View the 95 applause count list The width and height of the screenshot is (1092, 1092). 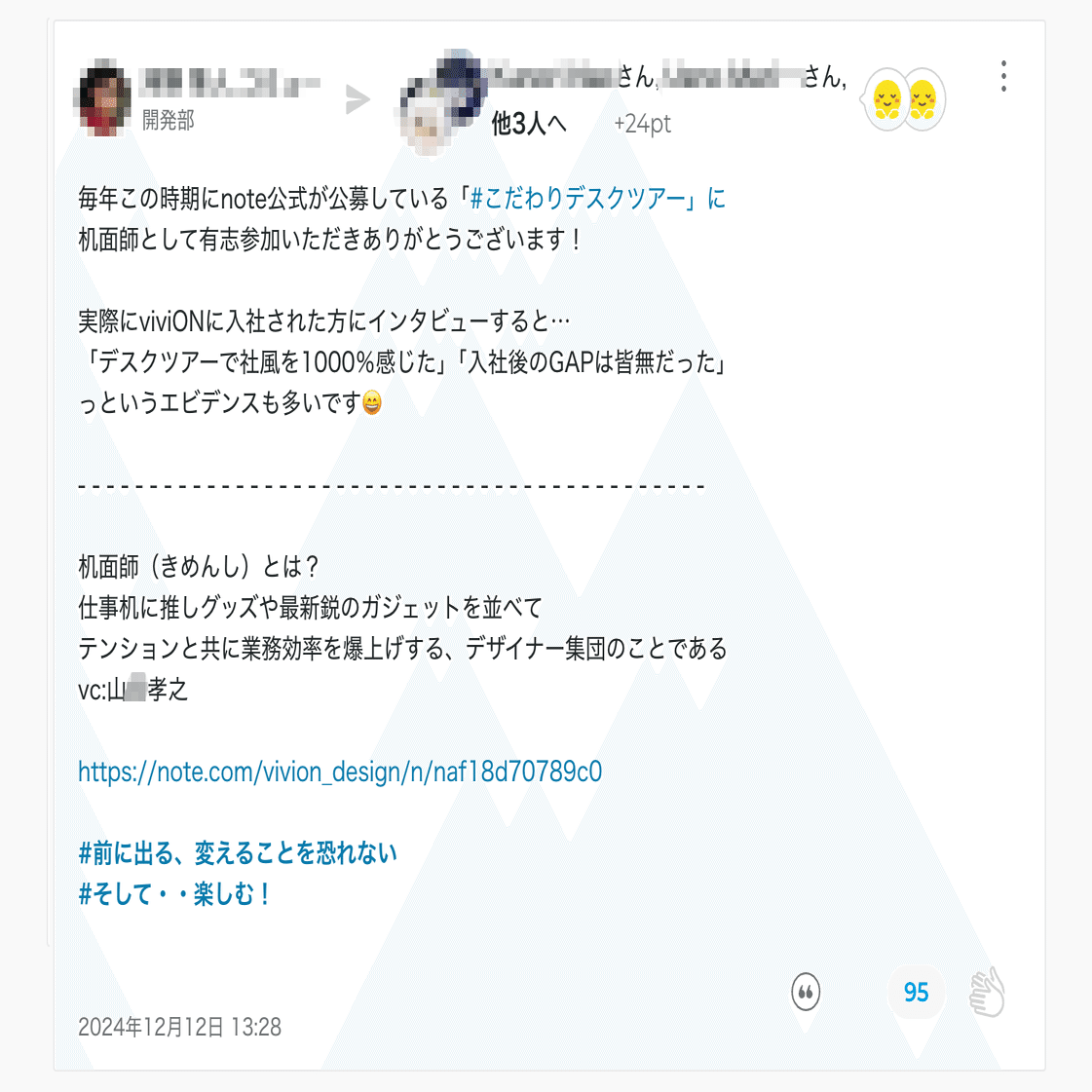[x=916, y=993]
